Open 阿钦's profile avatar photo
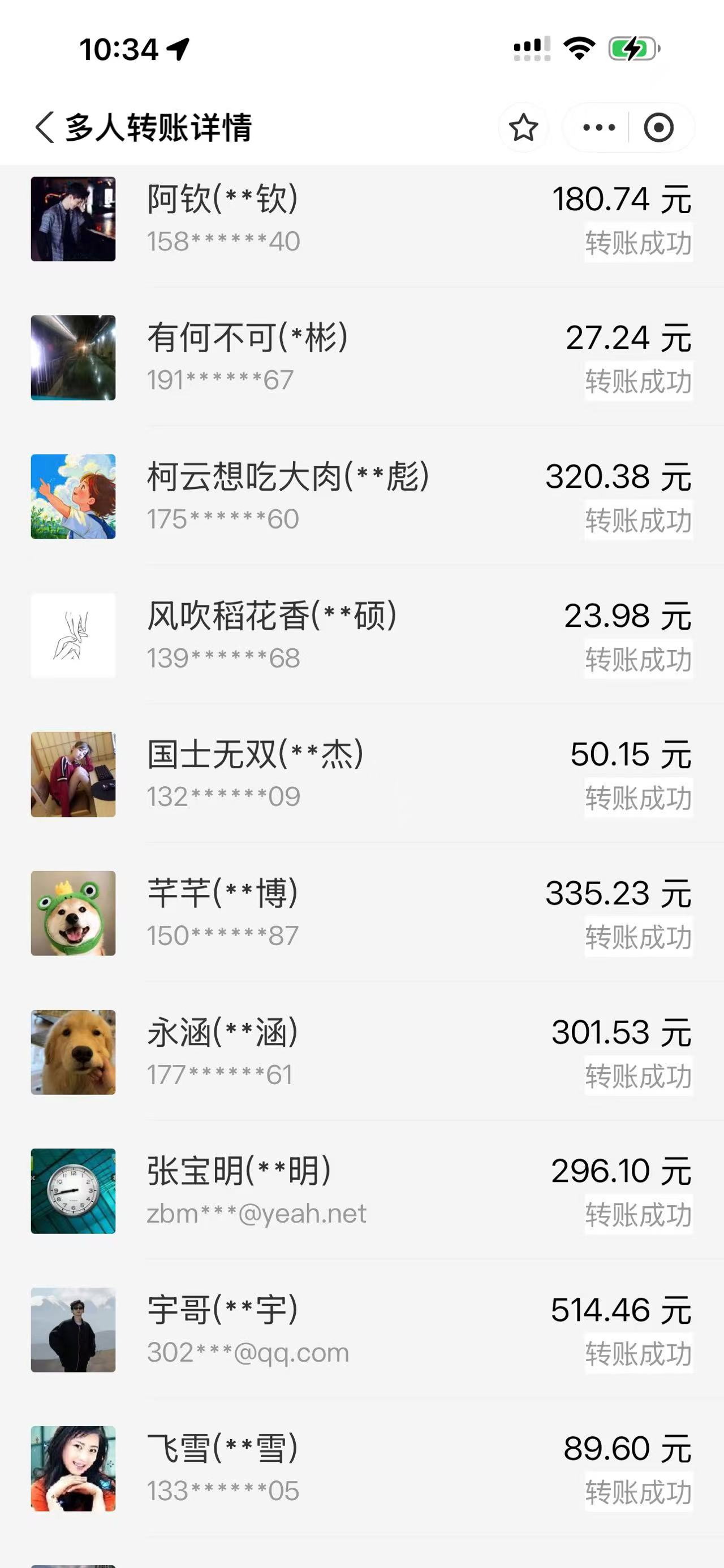The image size is (724, 1568). [72, 219]
